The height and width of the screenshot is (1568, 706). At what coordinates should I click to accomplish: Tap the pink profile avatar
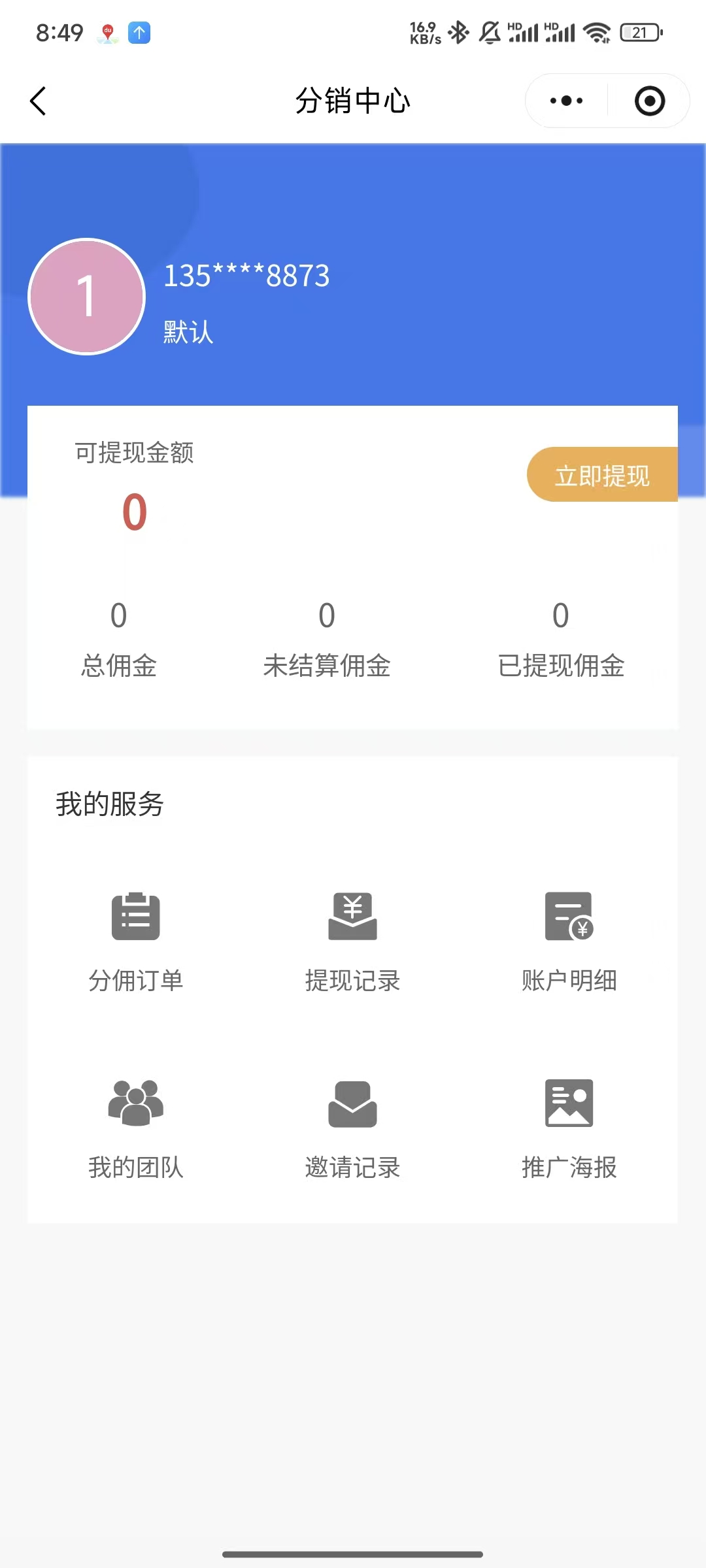[x=87, y=297]
